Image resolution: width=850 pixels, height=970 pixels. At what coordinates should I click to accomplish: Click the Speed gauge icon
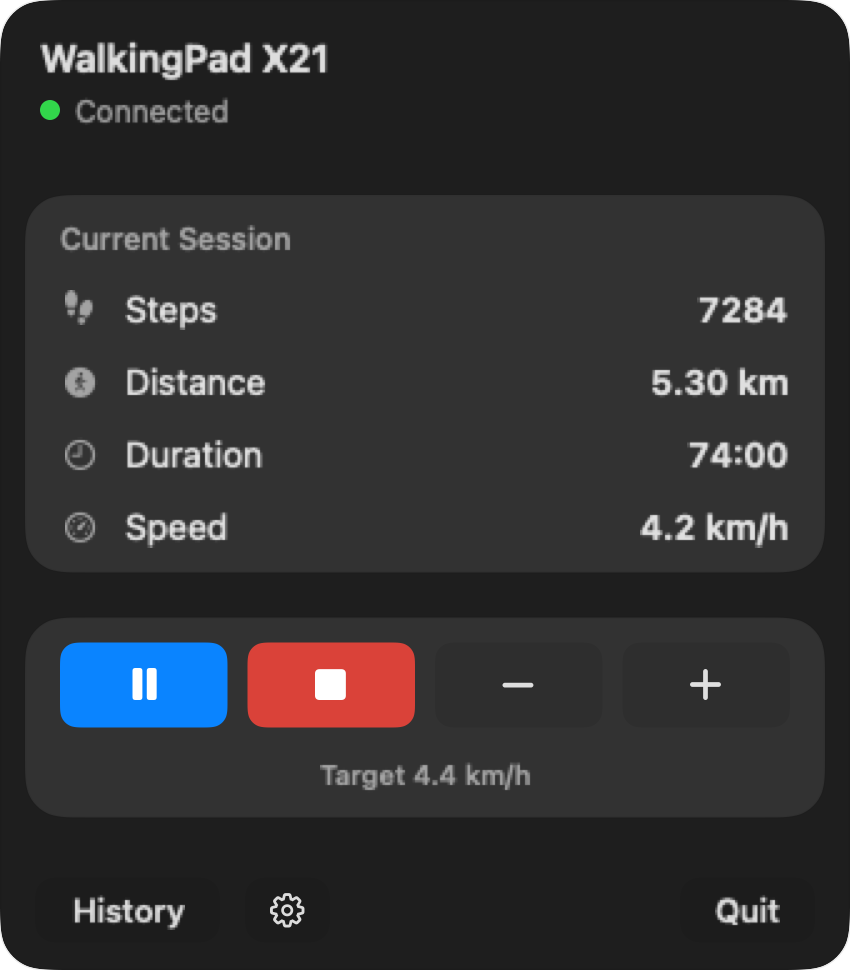79,527
